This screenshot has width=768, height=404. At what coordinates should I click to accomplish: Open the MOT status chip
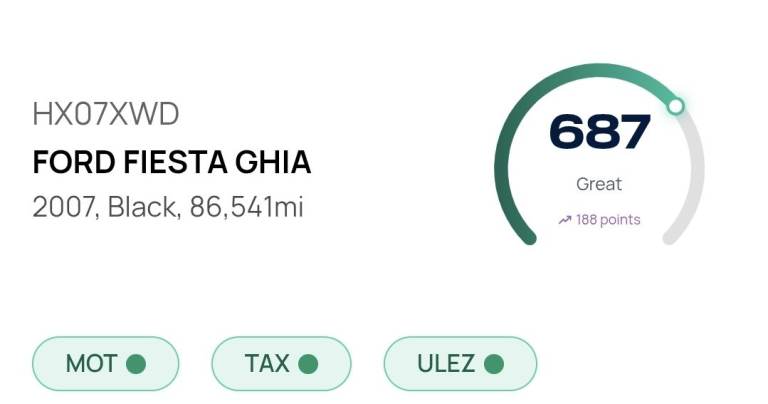(106, 363)
